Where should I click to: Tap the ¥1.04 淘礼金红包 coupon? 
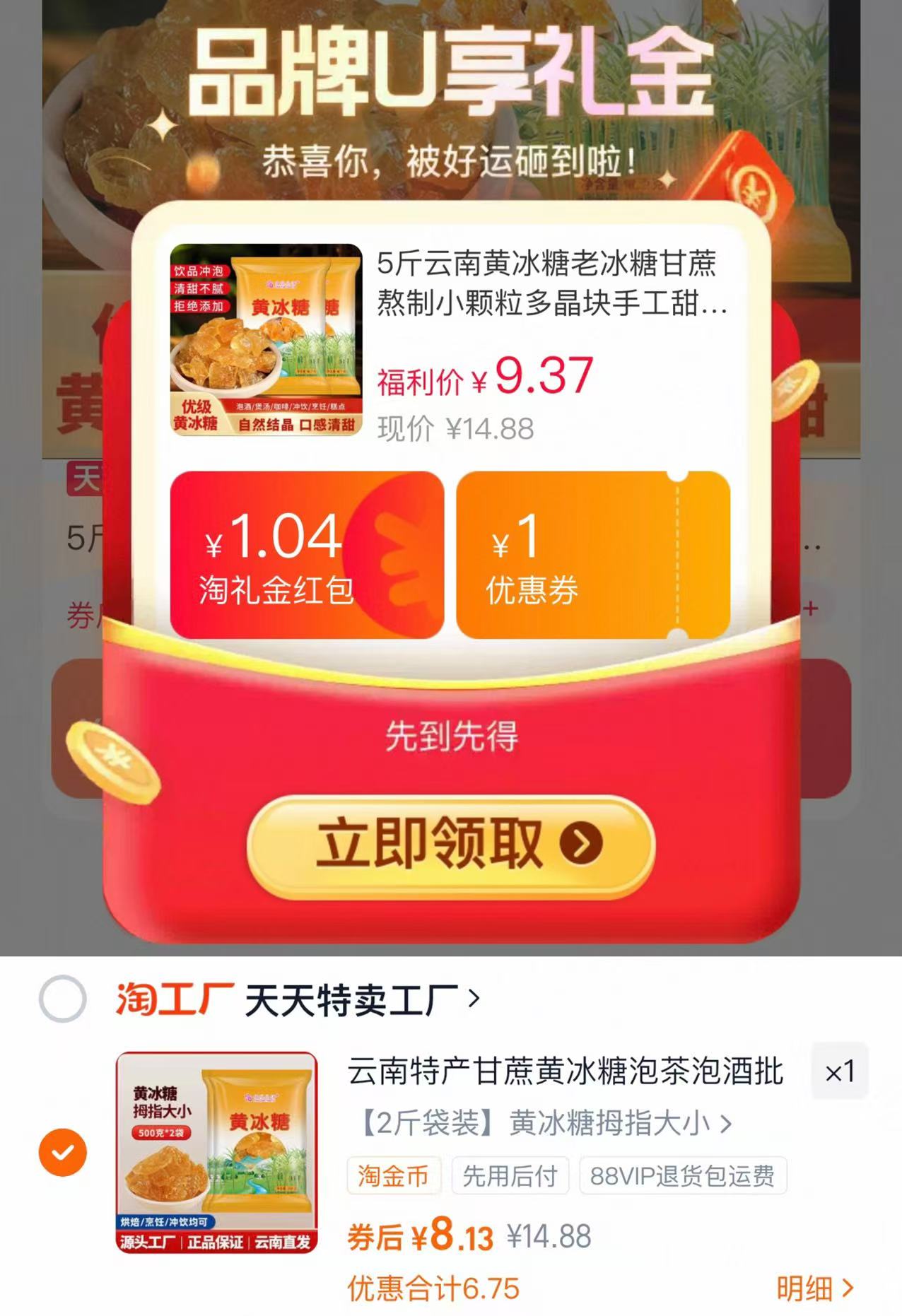(x=307, y=556)
